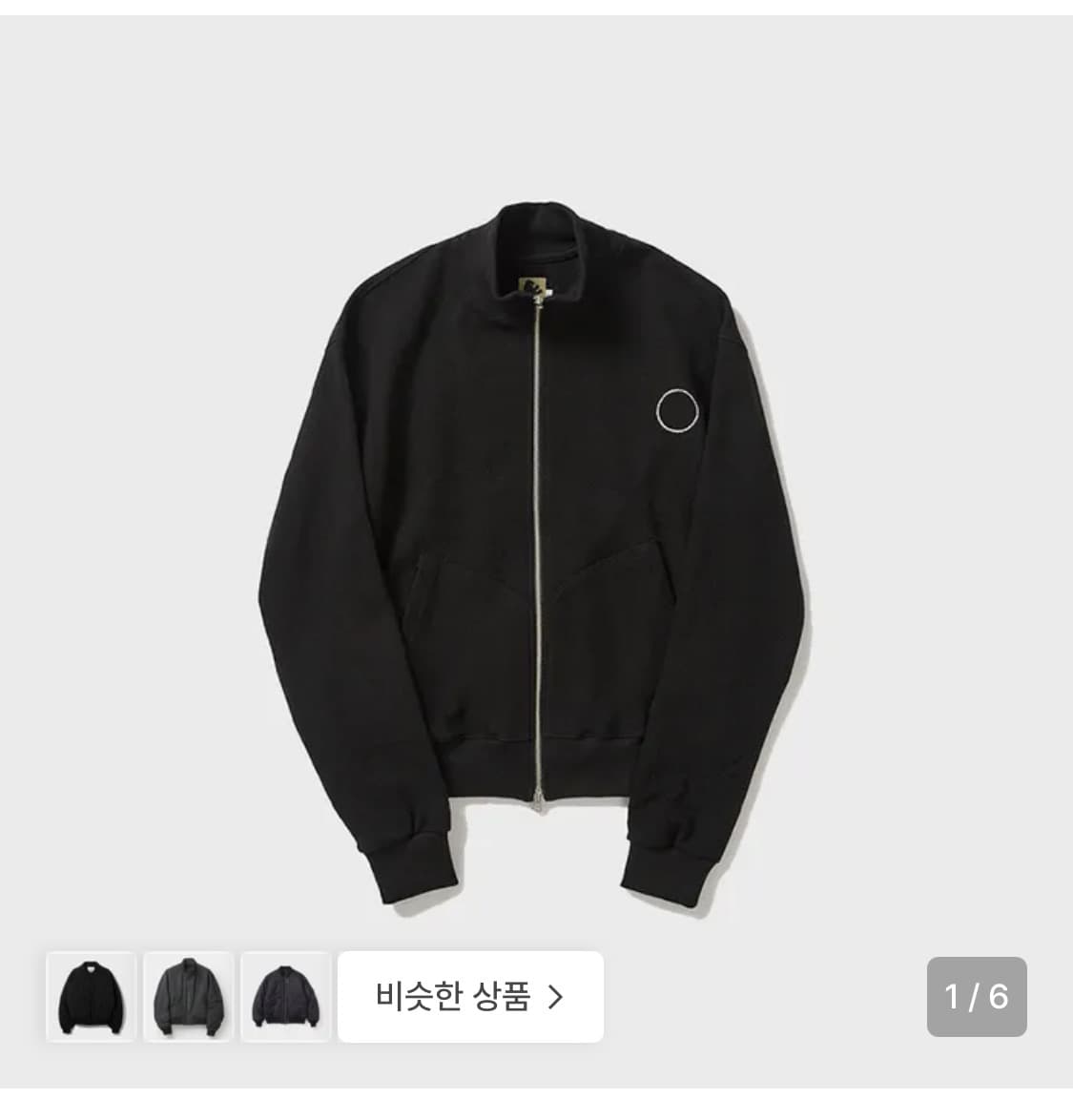Click the ribbed cuff of the left sleeve
The width and height of the screenshot is (1073, 1120).
click(x=410, y=863)
